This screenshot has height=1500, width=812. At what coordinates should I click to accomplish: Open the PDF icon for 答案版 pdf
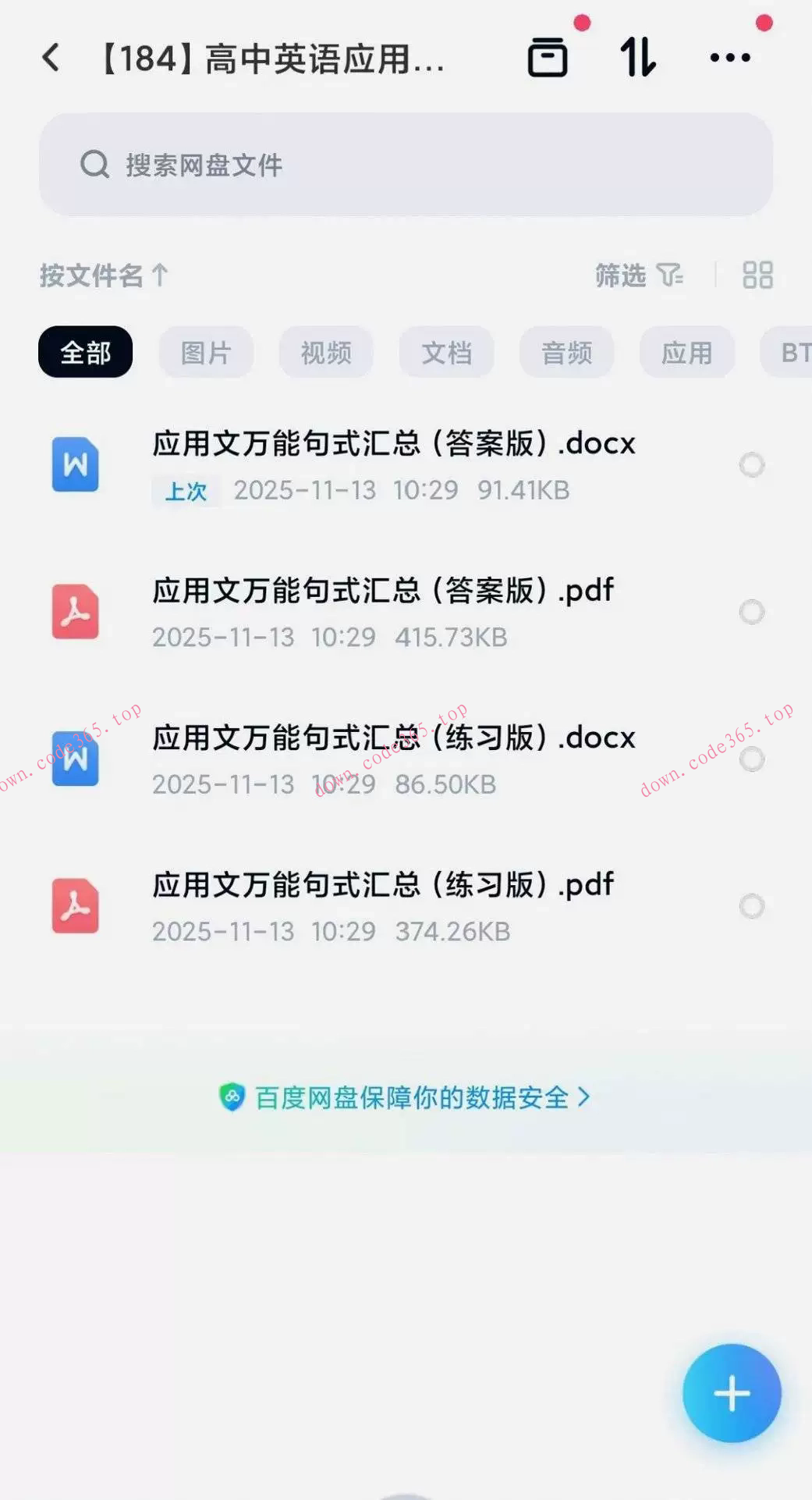point(75,612)
